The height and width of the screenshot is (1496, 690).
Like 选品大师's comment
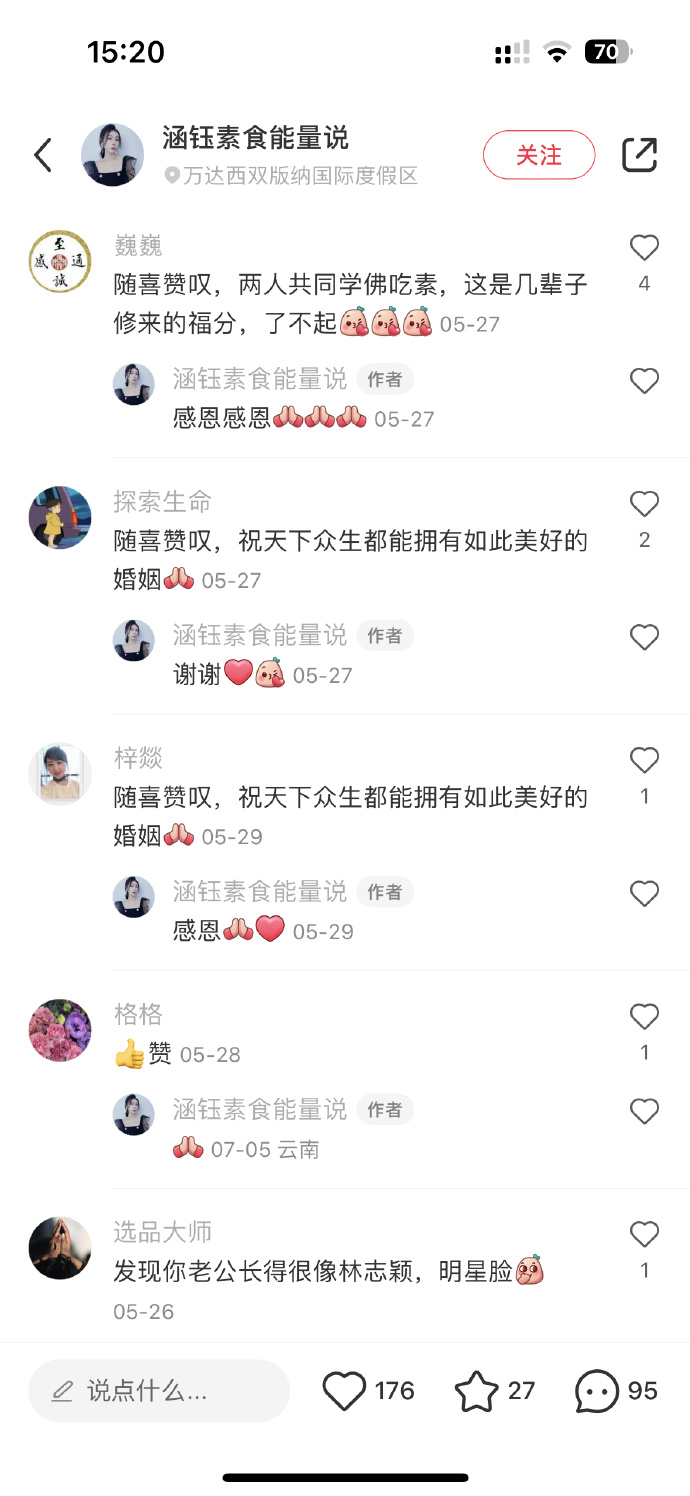point(644,1235)
